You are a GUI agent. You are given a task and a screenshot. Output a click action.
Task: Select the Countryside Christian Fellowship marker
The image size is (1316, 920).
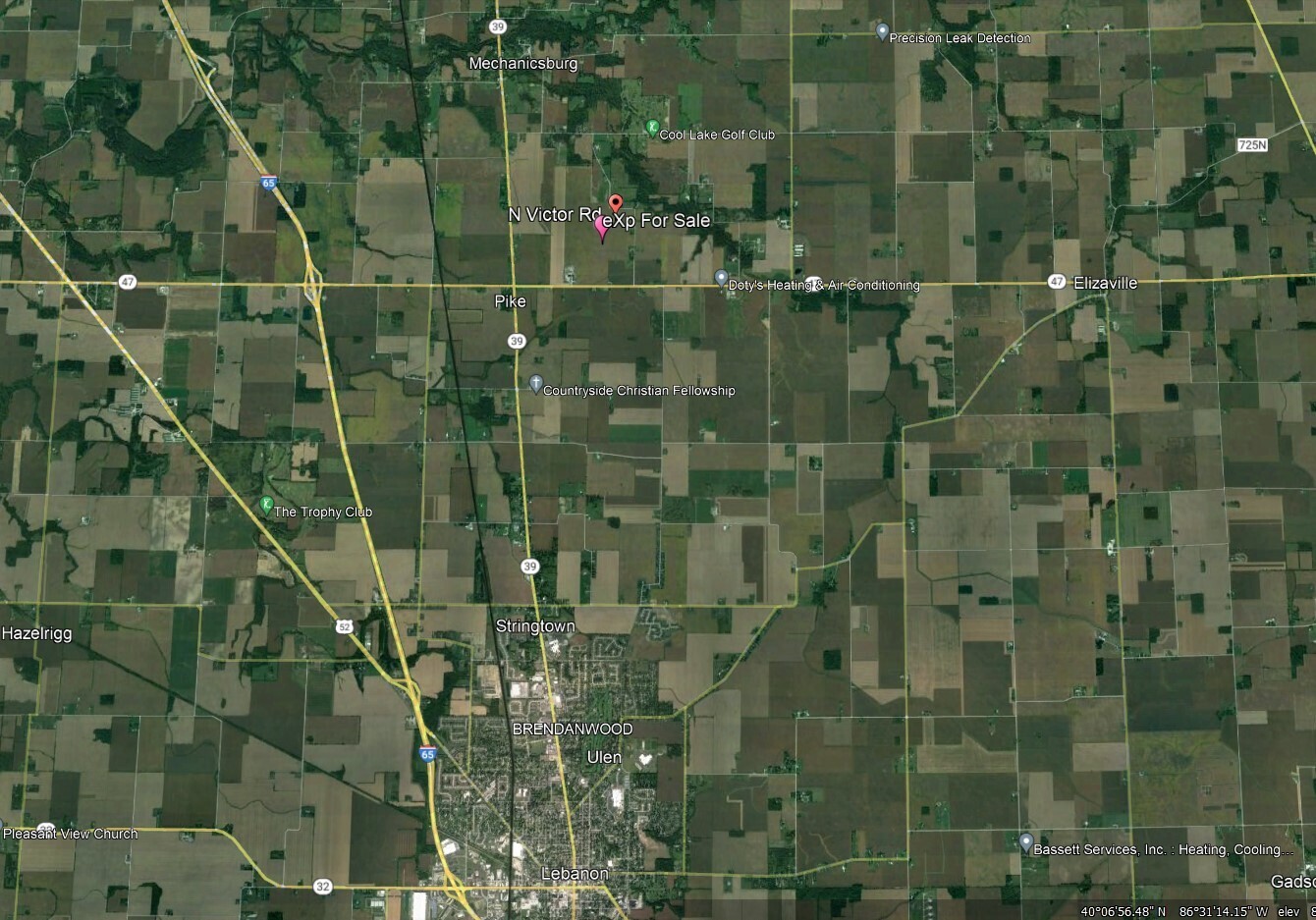pos(535,383)
